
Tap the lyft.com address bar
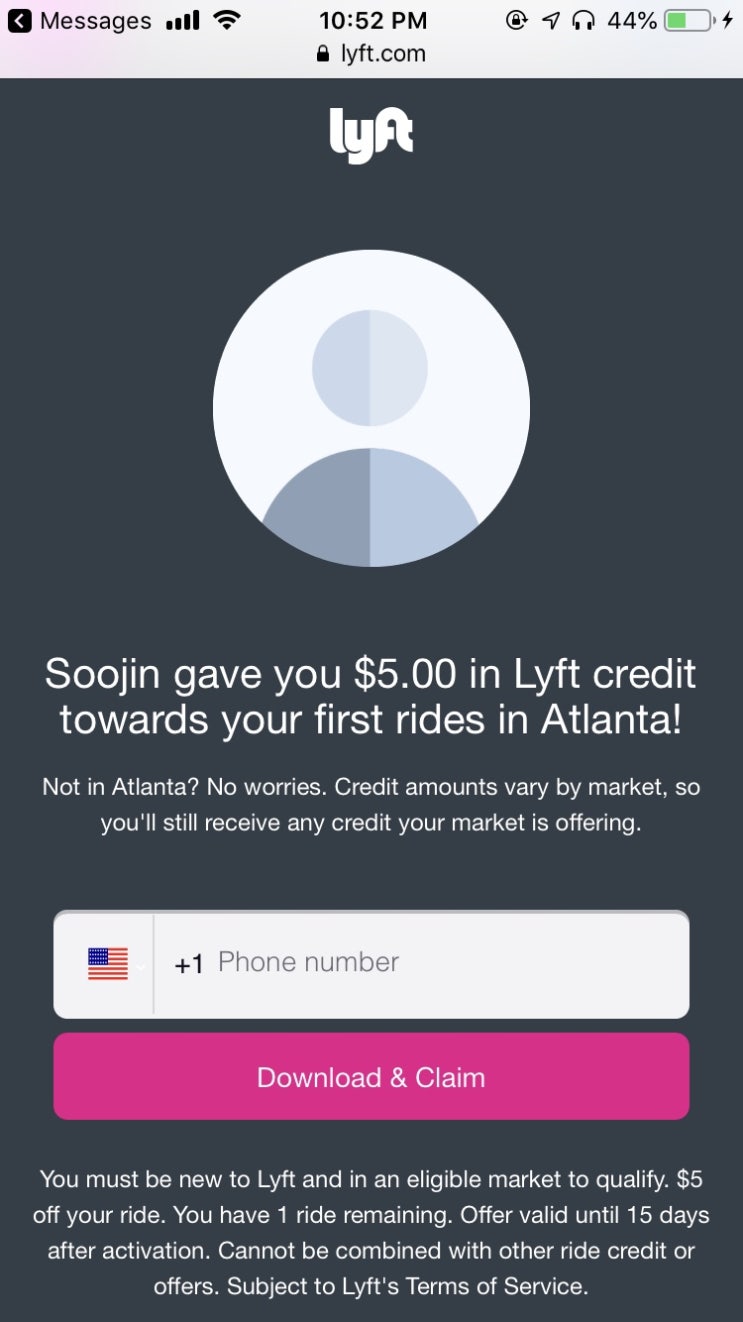point(371,54)
